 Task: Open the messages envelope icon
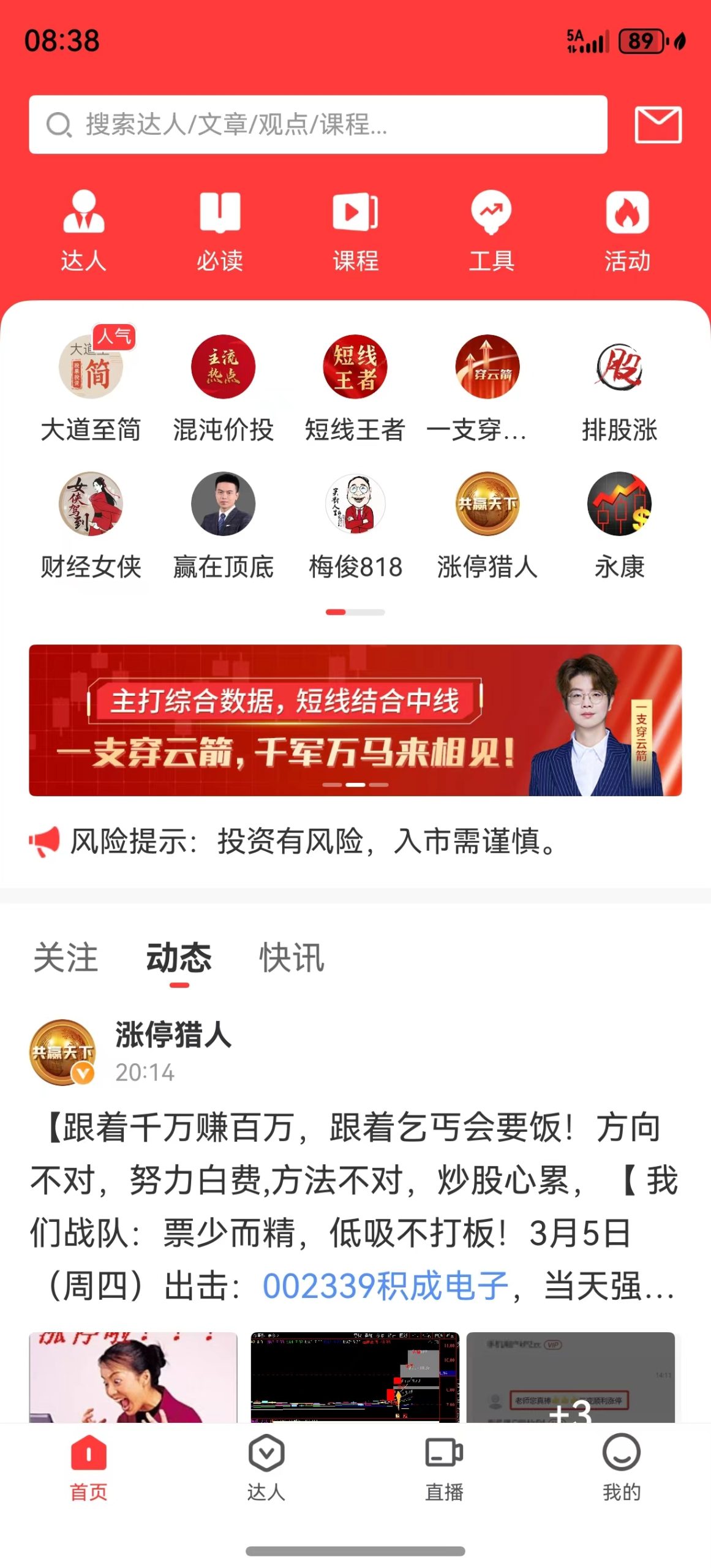658,124
